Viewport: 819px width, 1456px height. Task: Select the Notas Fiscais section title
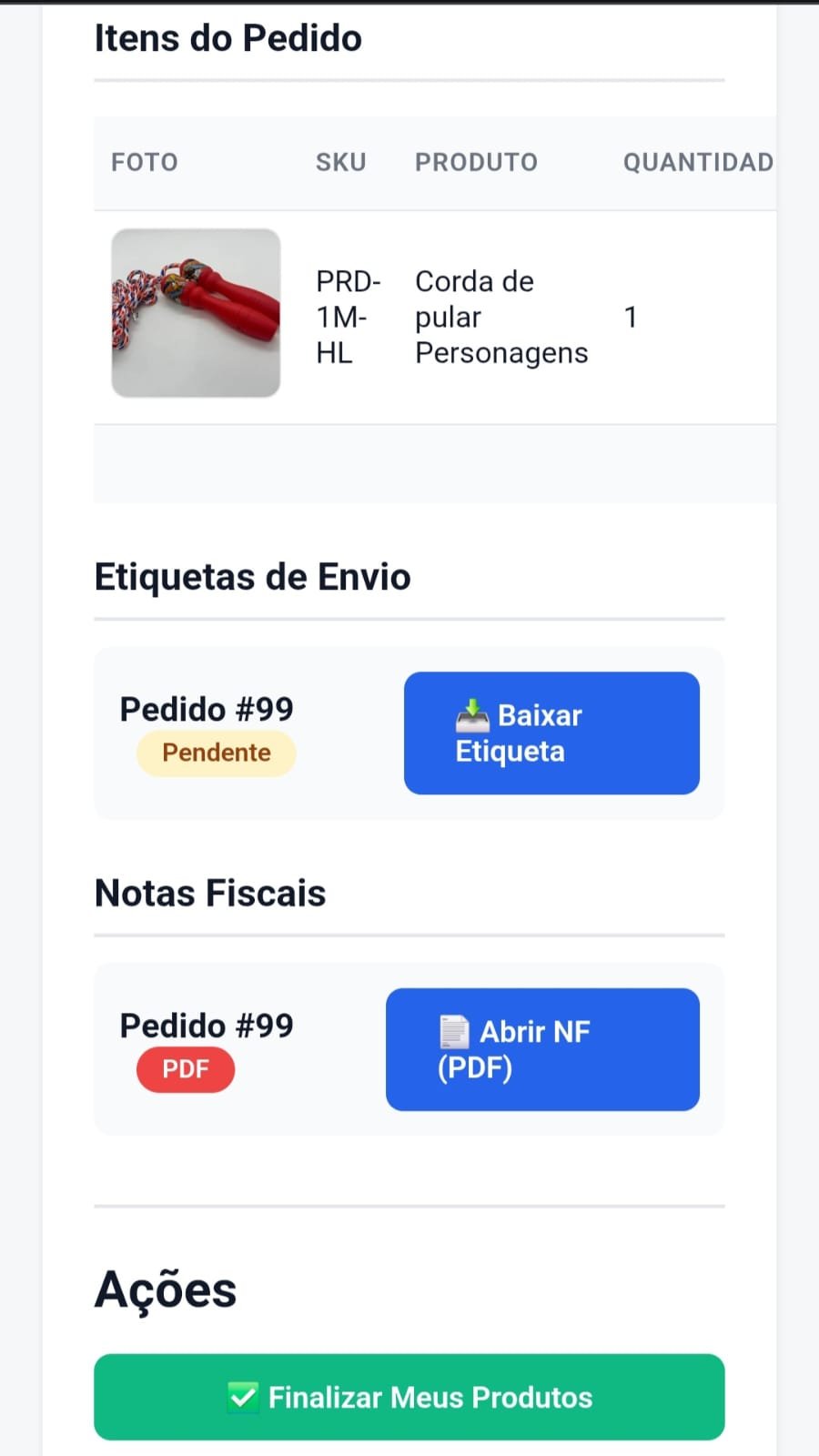pyautogui.click(x=209, y=893)
